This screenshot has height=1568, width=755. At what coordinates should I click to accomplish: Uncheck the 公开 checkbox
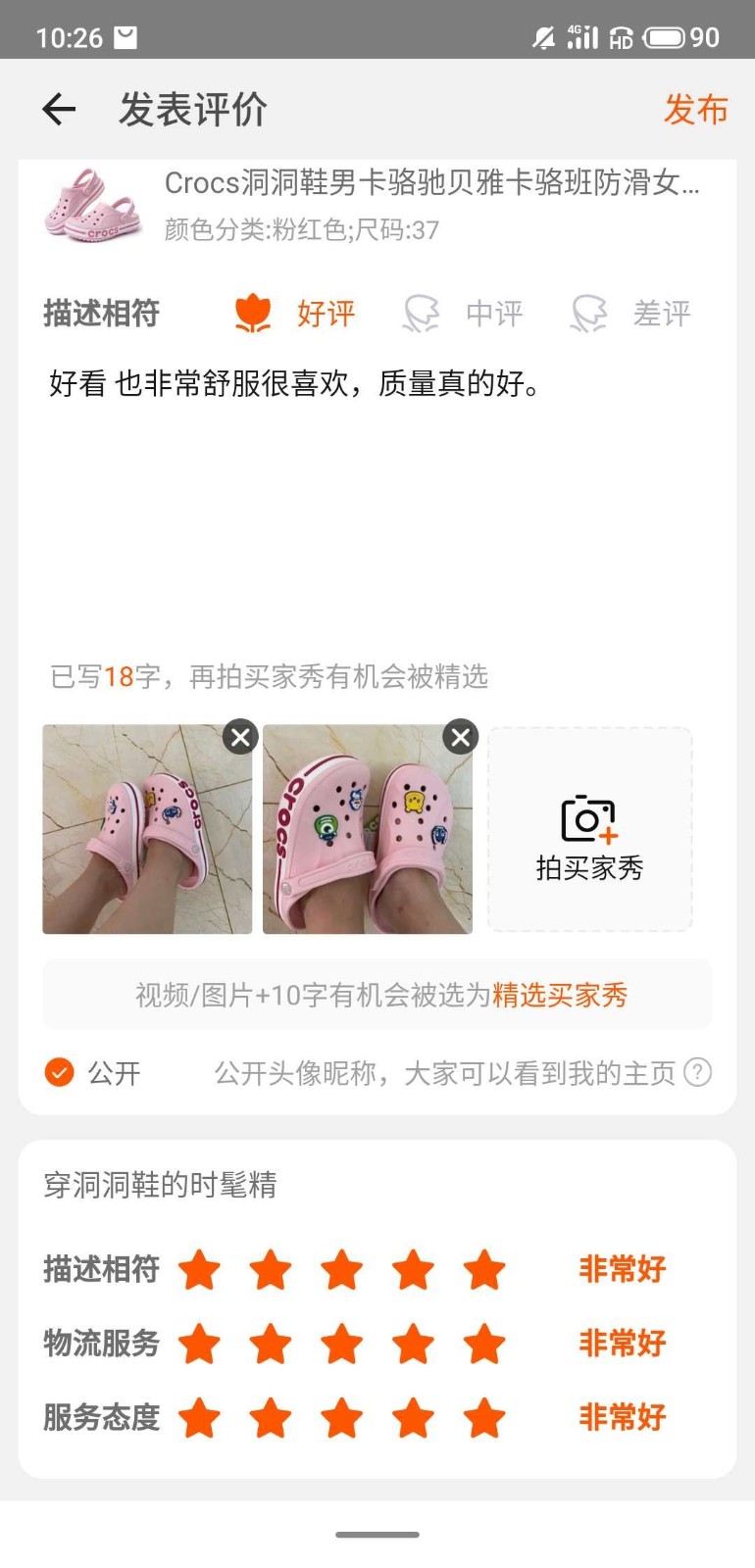pos(60,1072)
